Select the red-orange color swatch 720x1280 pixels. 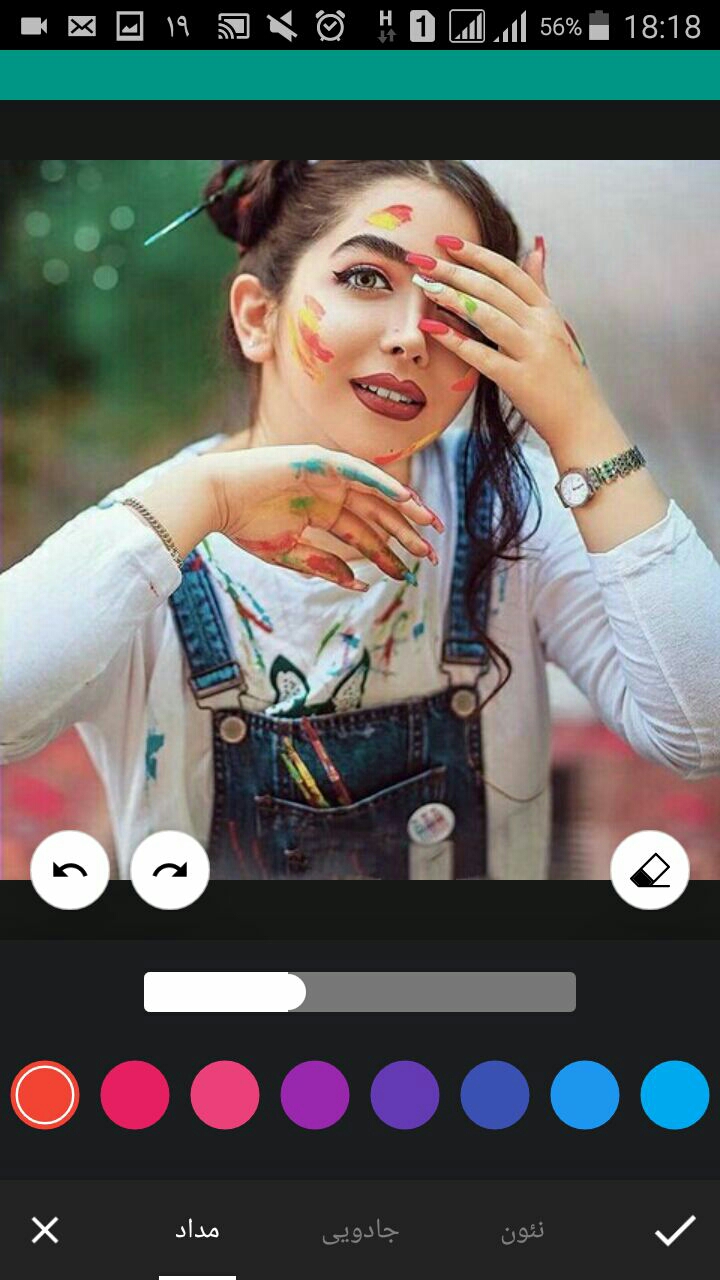tap(45, 1095)
